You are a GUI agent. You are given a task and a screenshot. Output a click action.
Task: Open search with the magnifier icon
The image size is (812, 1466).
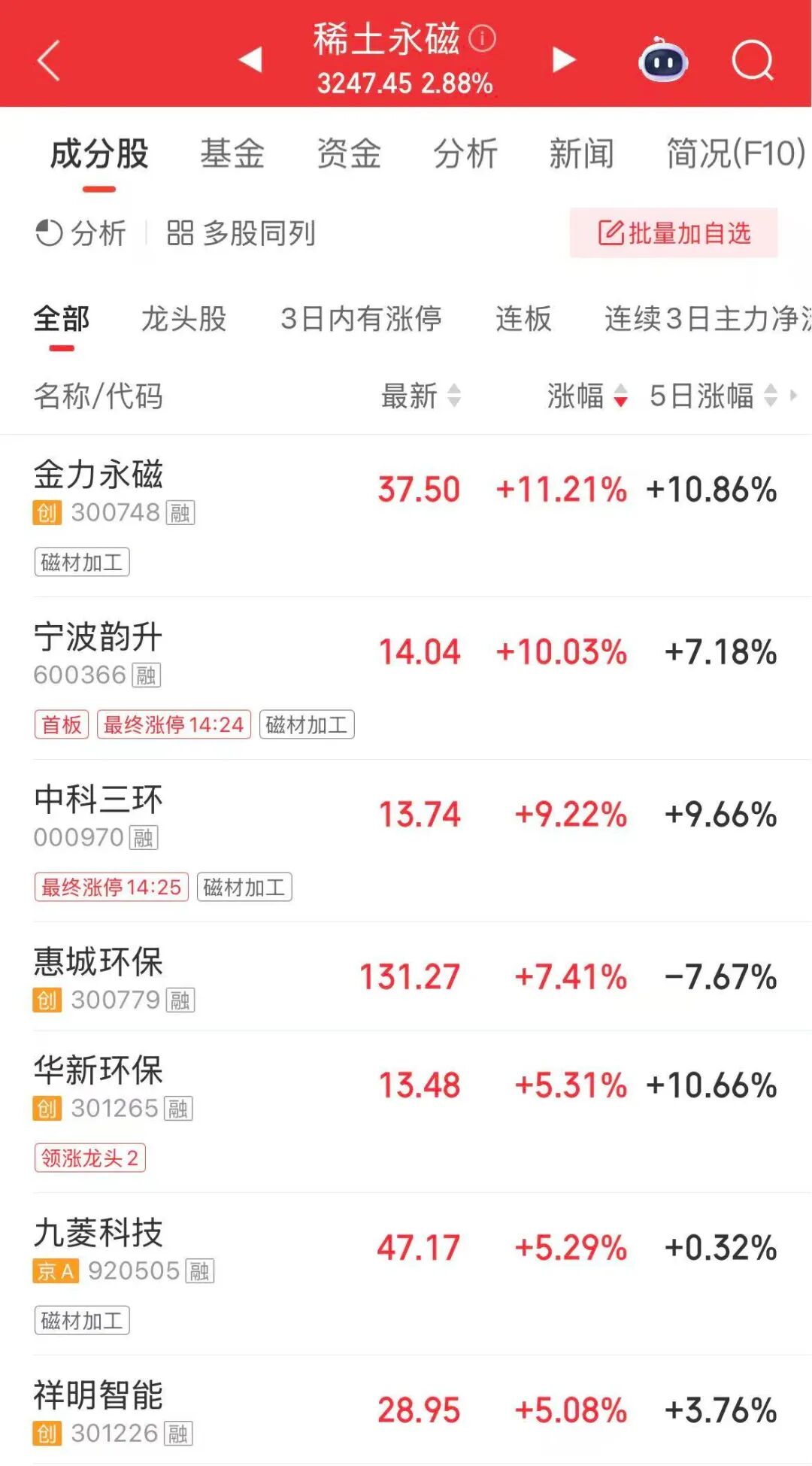pyautogui.click(x=754, y=59)
